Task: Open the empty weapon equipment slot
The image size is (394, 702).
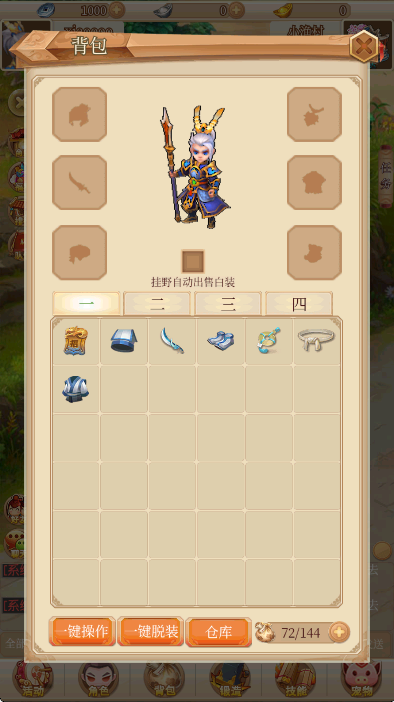Action: [x=79, y=182]
